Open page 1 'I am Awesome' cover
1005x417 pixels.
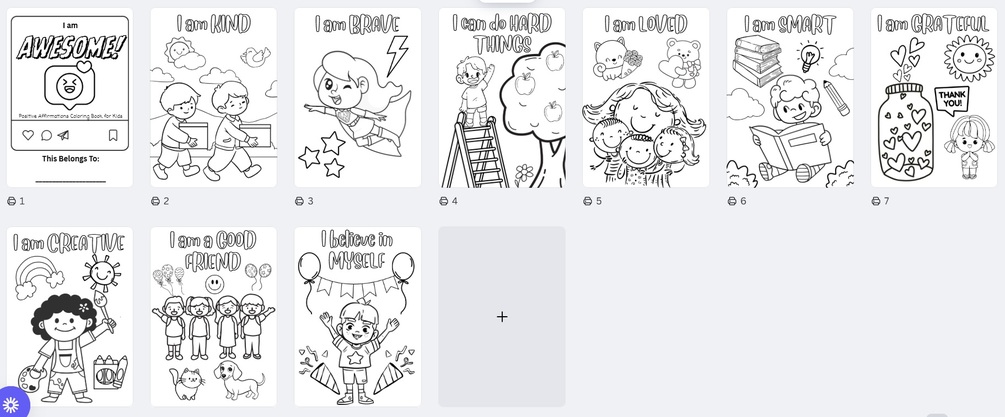pos(70,97)
